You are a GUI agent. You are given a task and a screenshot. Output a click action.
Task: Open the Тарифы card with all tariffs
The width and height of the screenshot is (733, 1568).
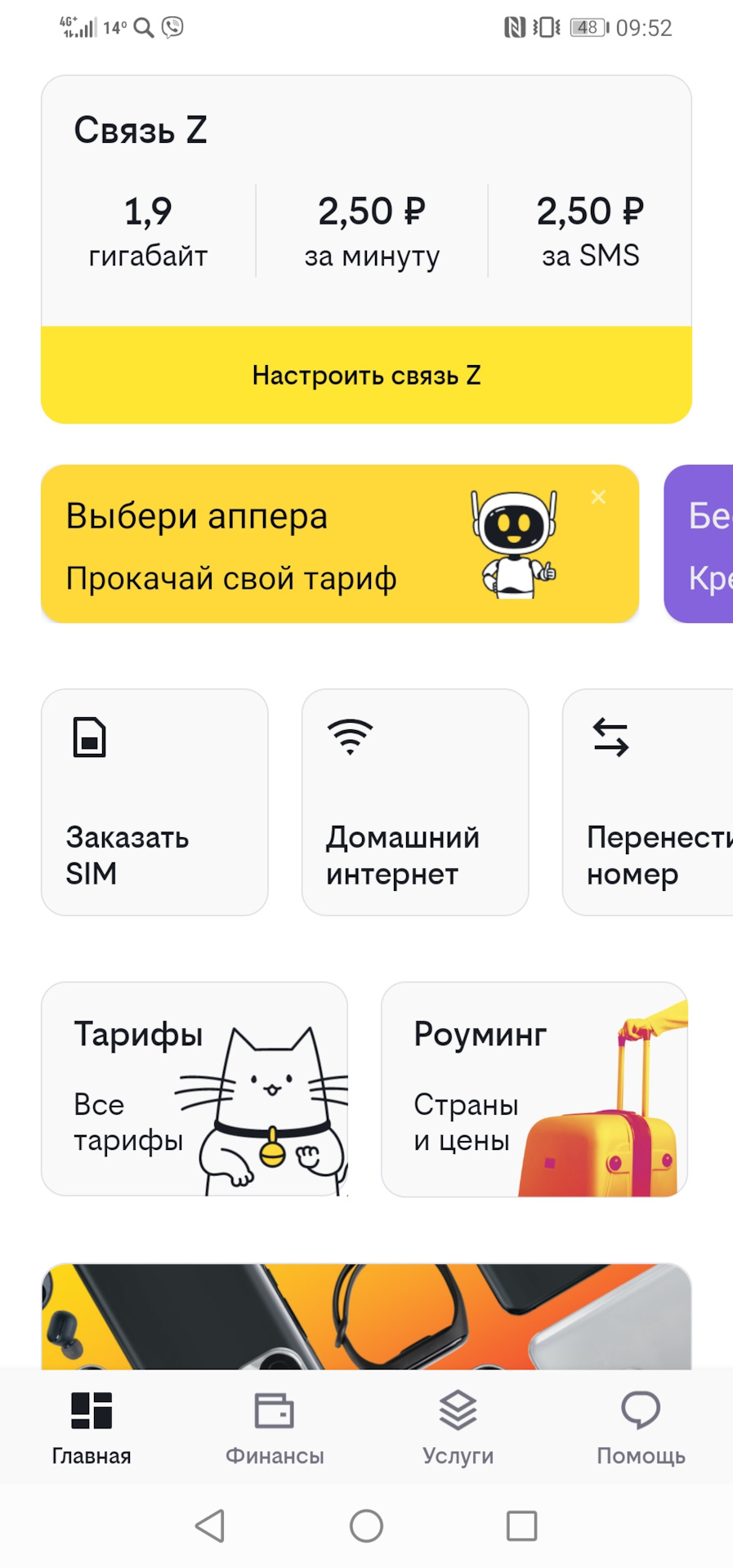point(194,1089)
